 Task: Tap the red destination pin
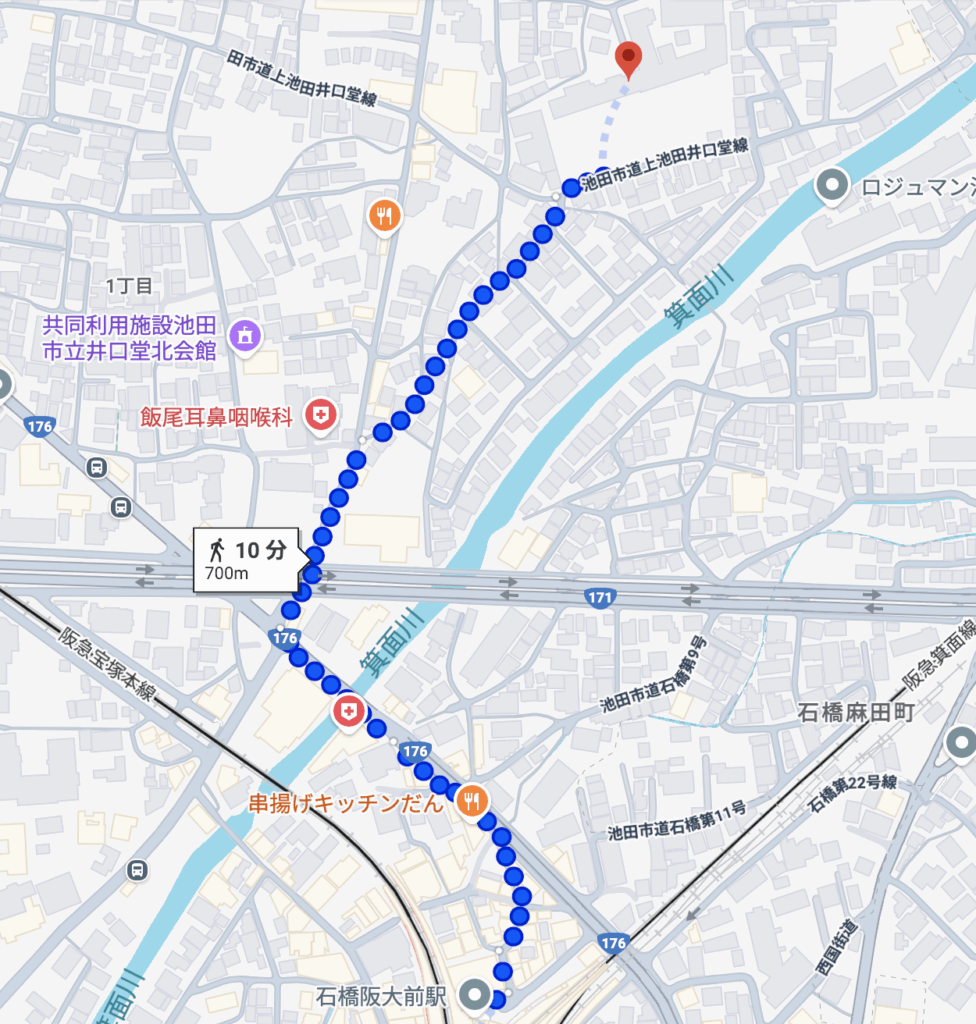click(628, 59)
